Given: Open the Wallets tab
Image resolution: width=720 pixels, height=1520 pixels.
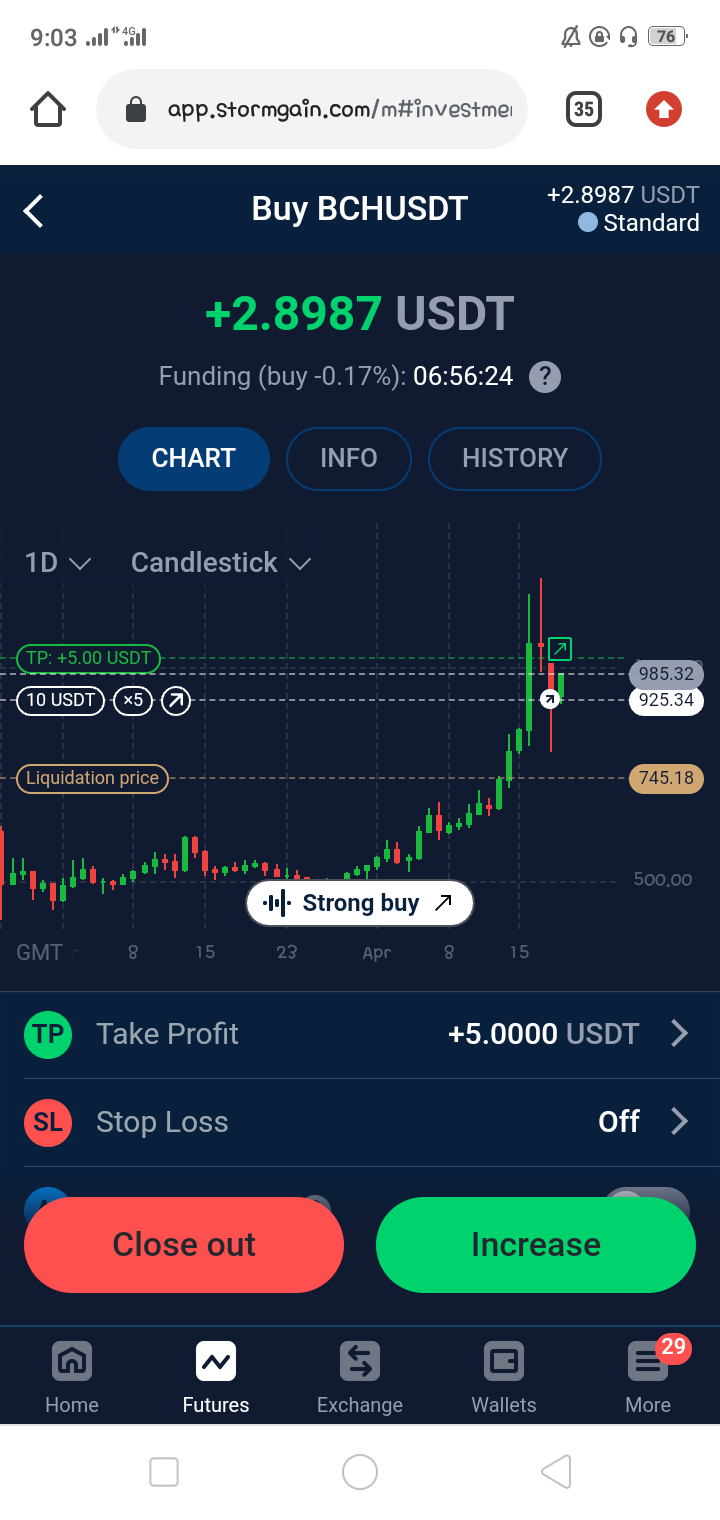Looking at the screenshot, I should 504,1377.
